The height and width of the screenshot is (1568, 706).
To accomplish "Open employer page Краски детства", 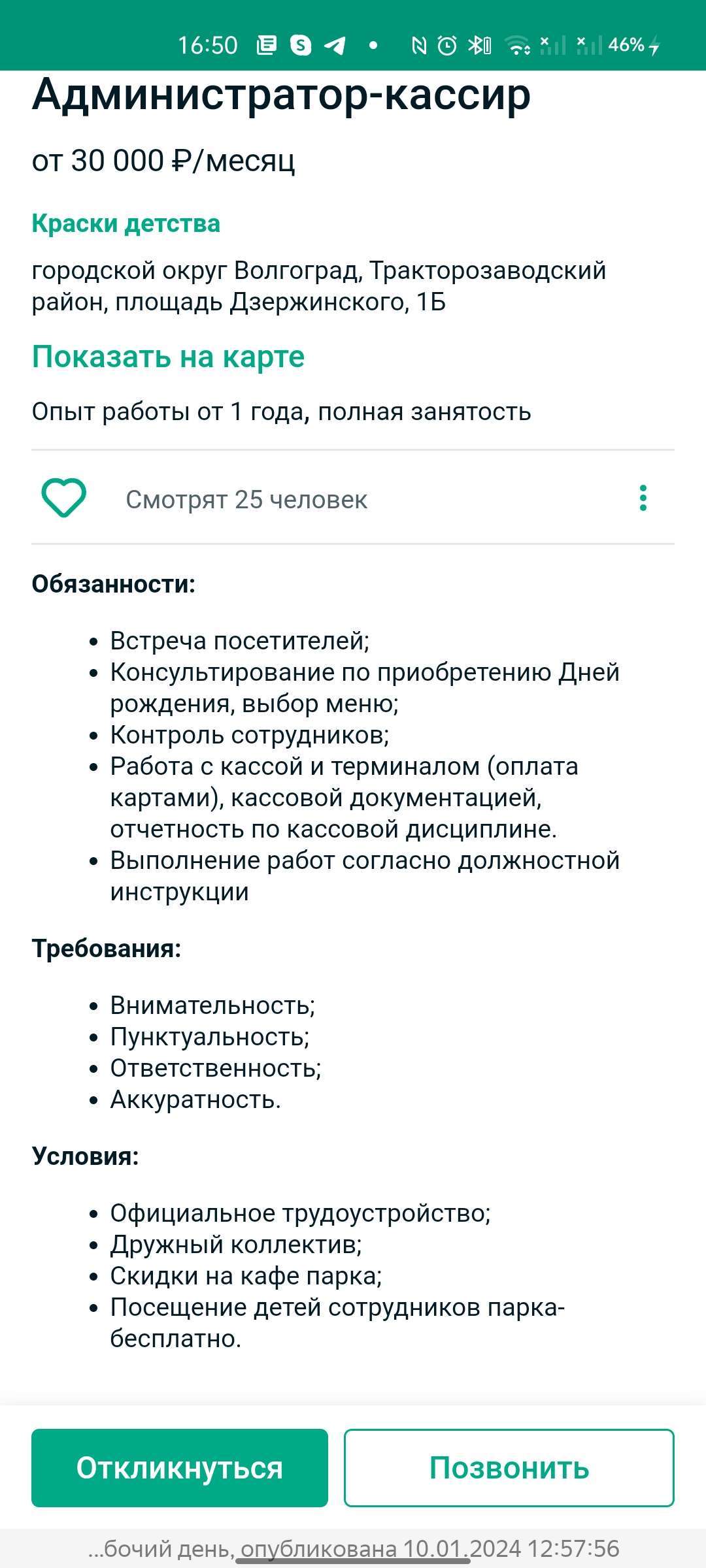I will pos(126,223).
